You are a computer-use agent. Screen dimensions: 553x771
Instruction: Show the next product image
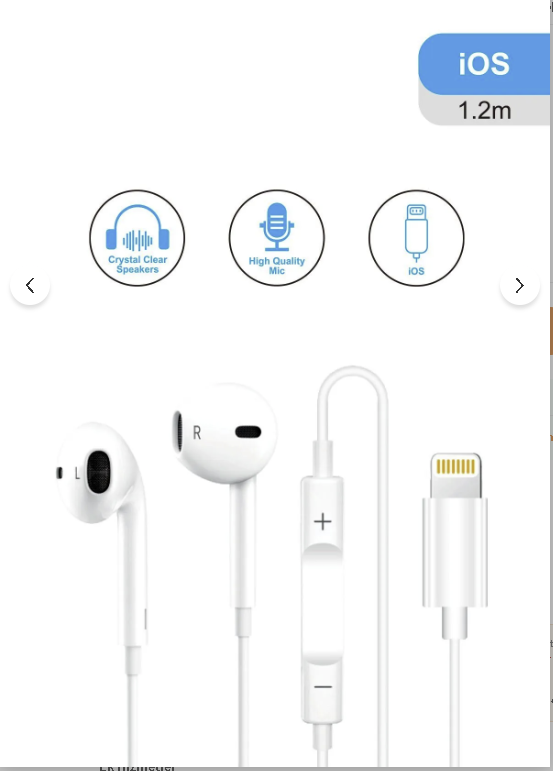tap(520, 285)
